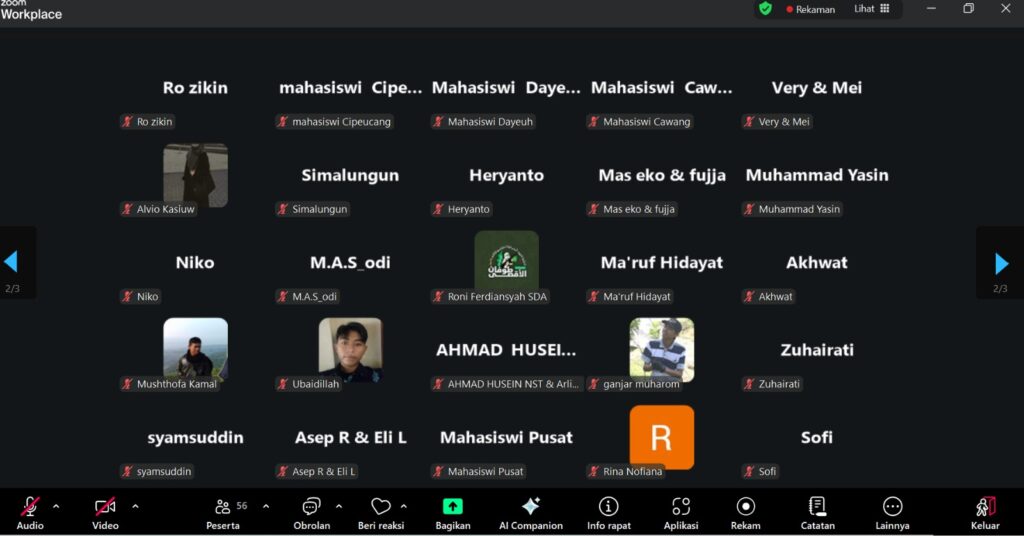
Task: Open the Beri reaksi reactions
Action: tap(381, 512)
